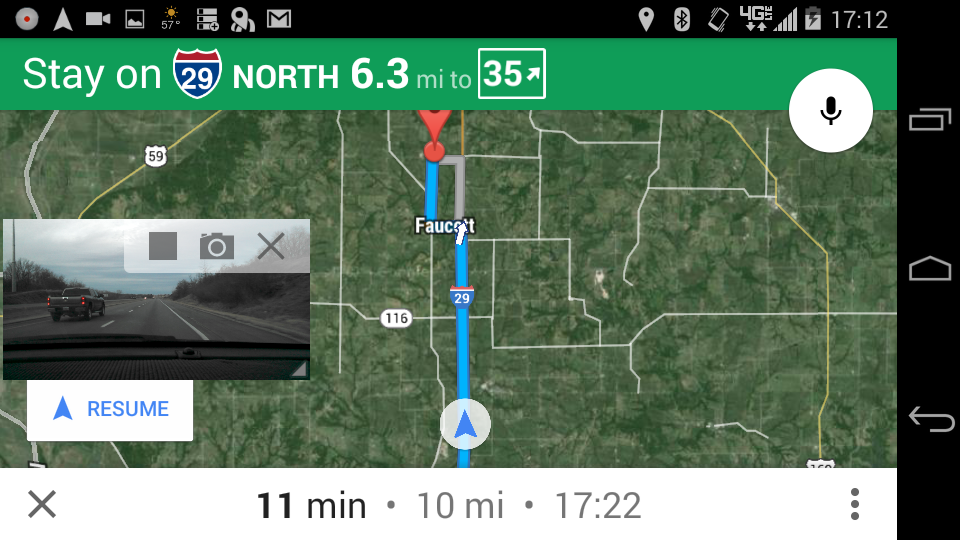Close the dashcam video overlay
The height and width of the screenshot is (540, 960).
(271, 246)
